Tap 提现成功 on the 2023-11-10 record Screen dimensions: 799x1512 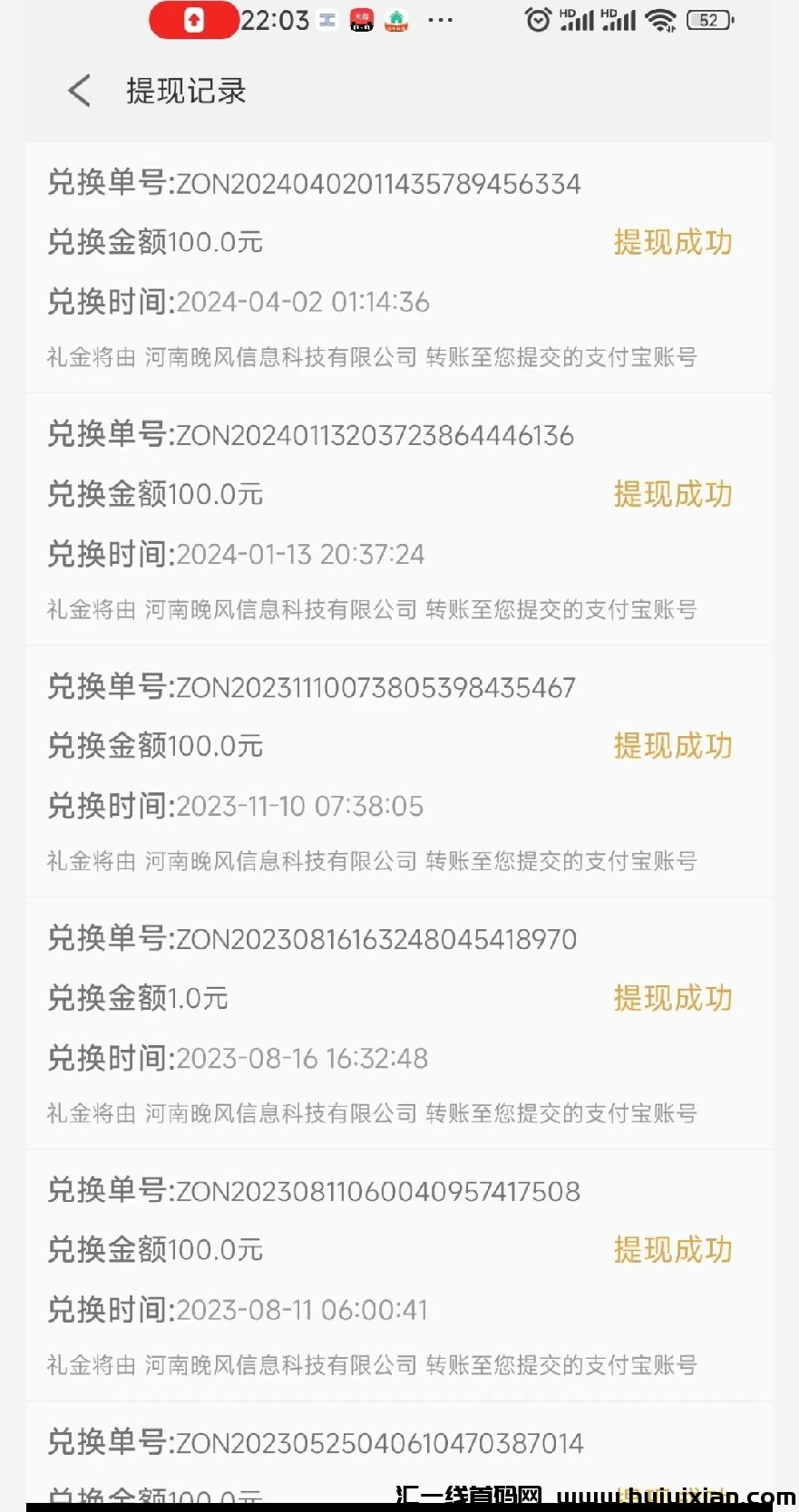click(x=673, y=746)
